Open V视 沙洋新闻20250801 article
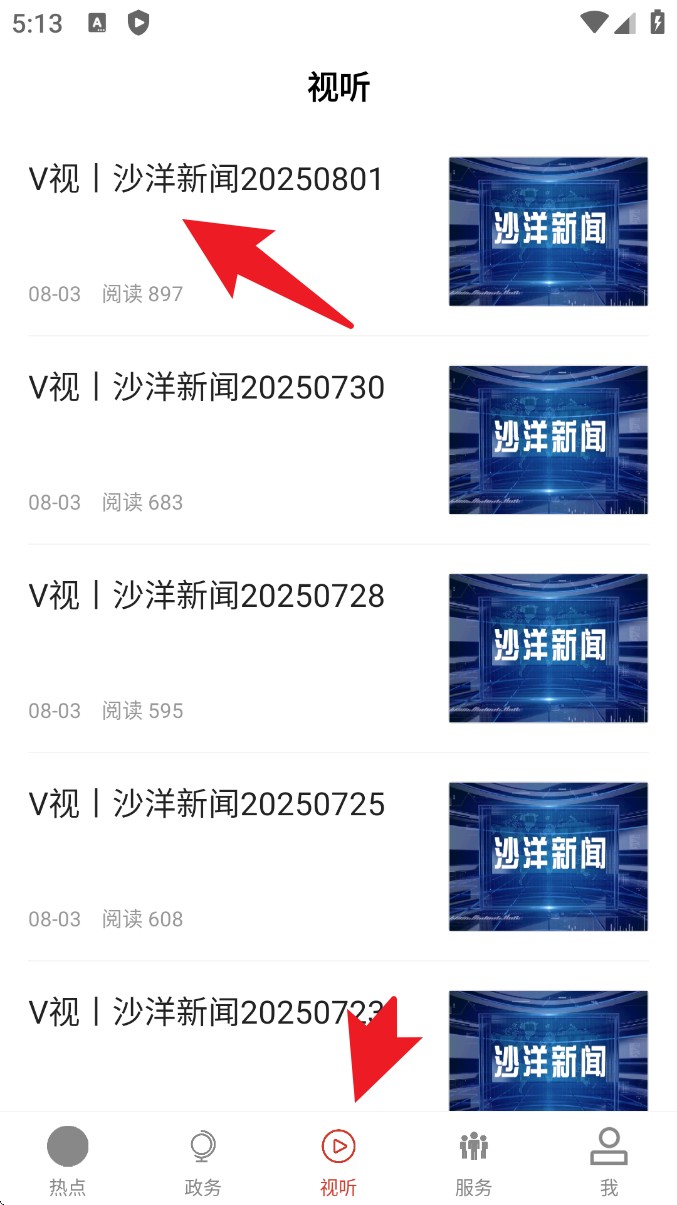This screenshot has height=1205, width=677. pyautogui.click(x=206, y=180)
